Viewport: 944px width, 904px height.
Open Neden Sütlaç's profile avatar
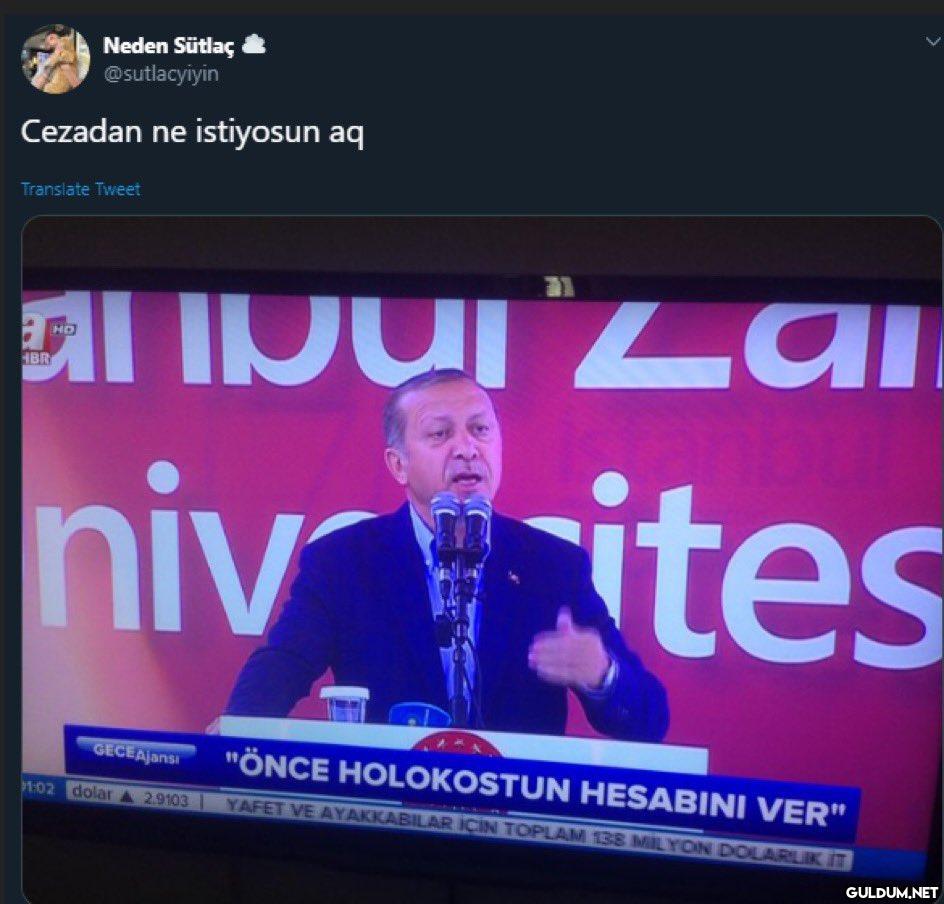[x=55, y=59]
